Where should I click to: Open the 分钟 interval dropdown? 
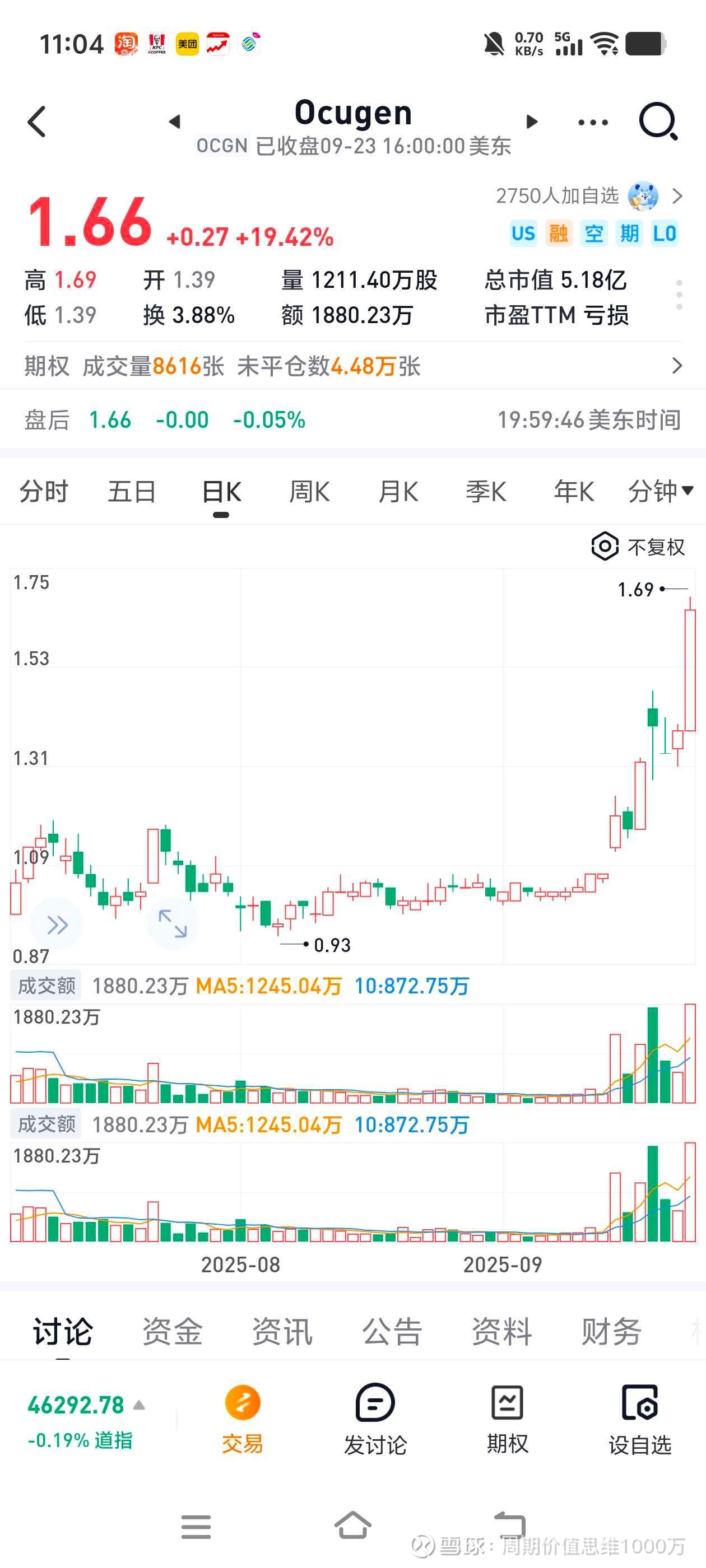click(660, 491)
